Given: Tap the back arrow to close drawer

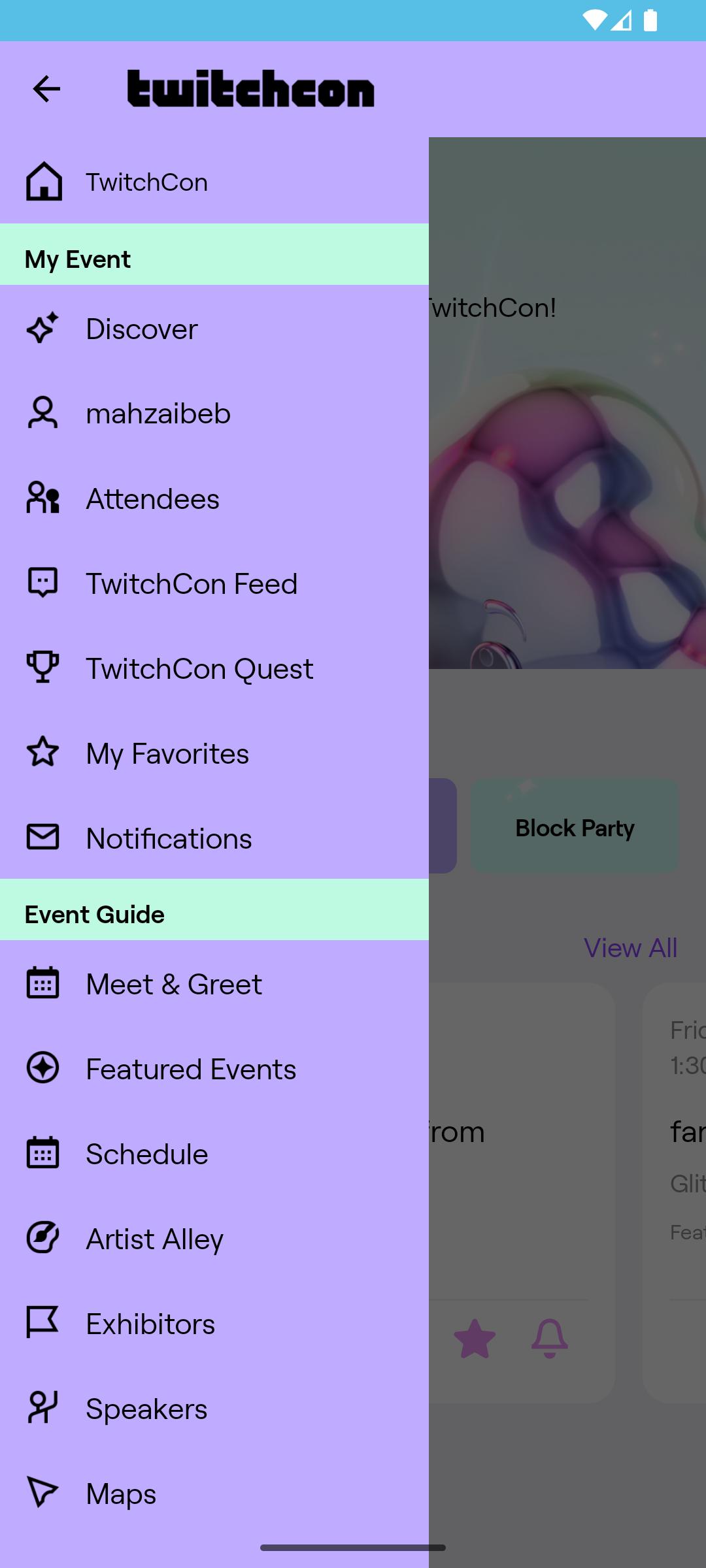Looking at the screenshot, I should [x=46, y=89].
